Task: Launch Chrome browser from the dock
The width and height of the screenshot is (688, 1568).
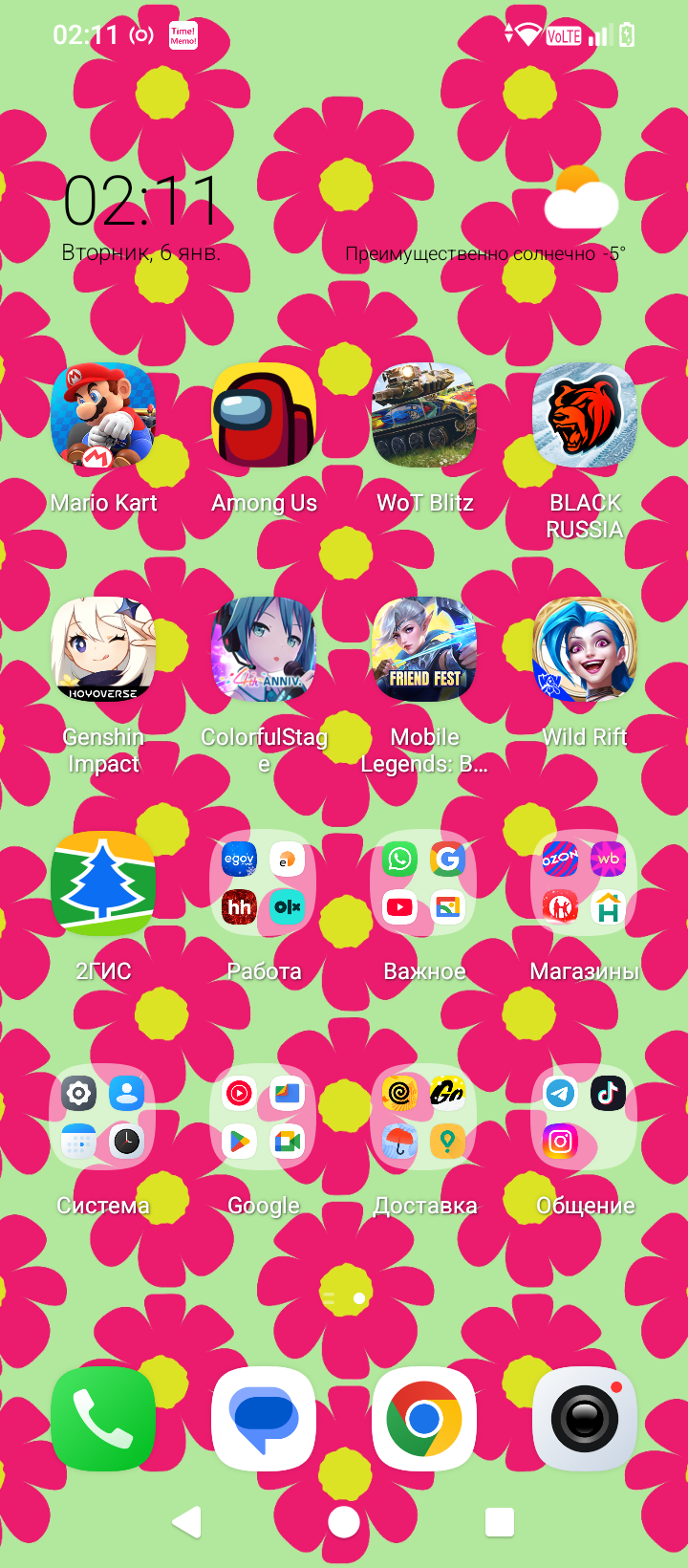Action: click(424, 1419)
